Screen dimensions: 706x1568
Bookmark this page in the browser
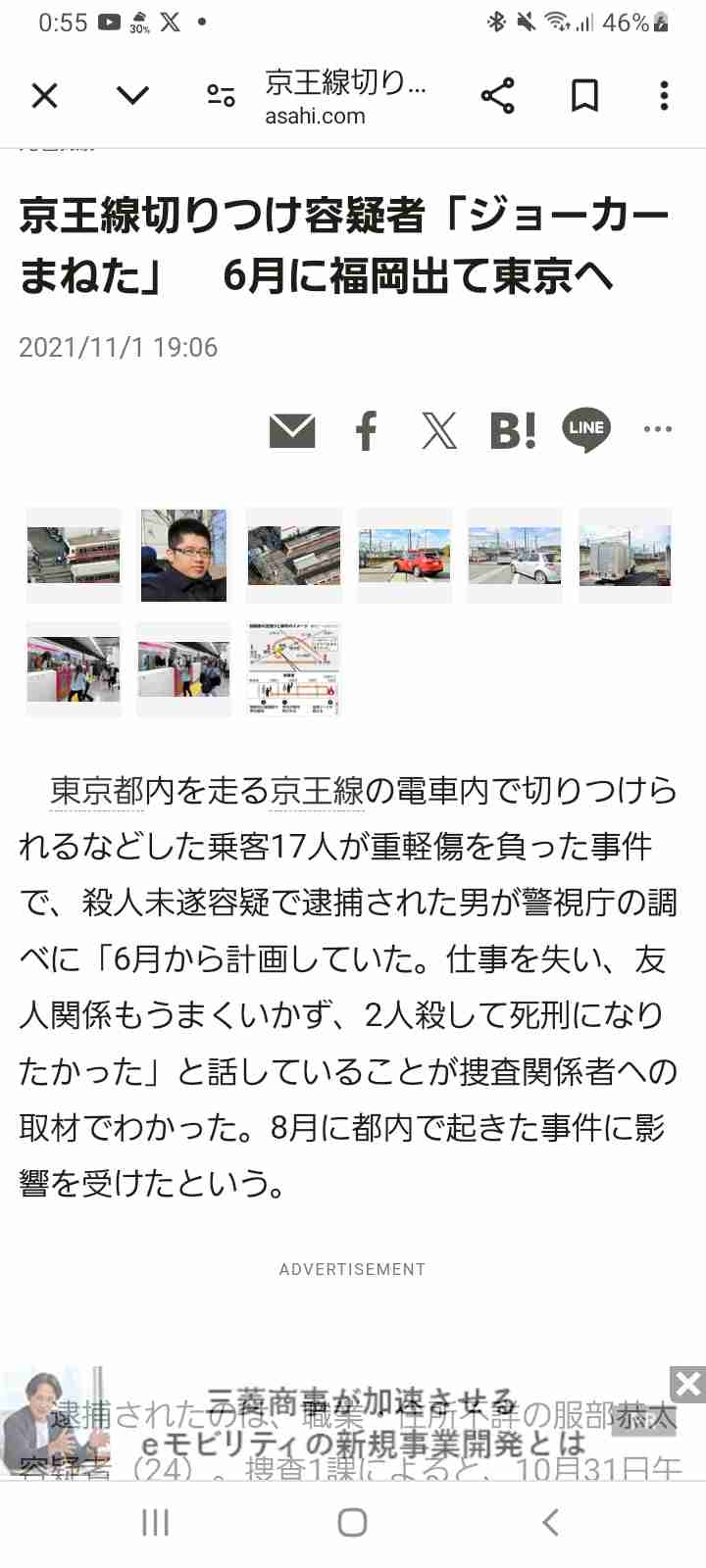(585, 95)
